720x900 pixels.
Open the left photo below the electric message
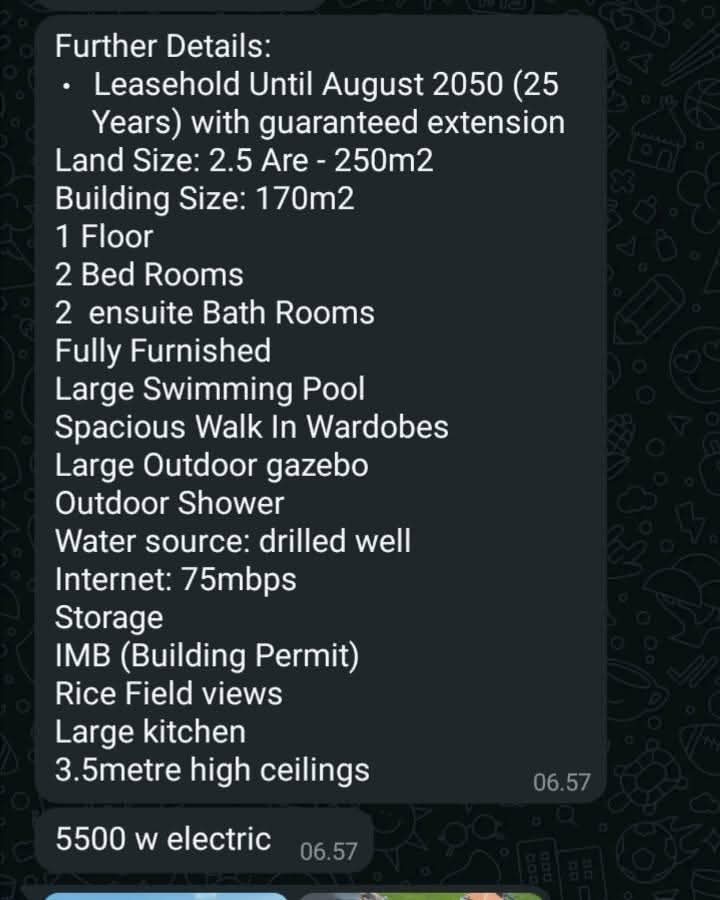[x=165, y=894]
